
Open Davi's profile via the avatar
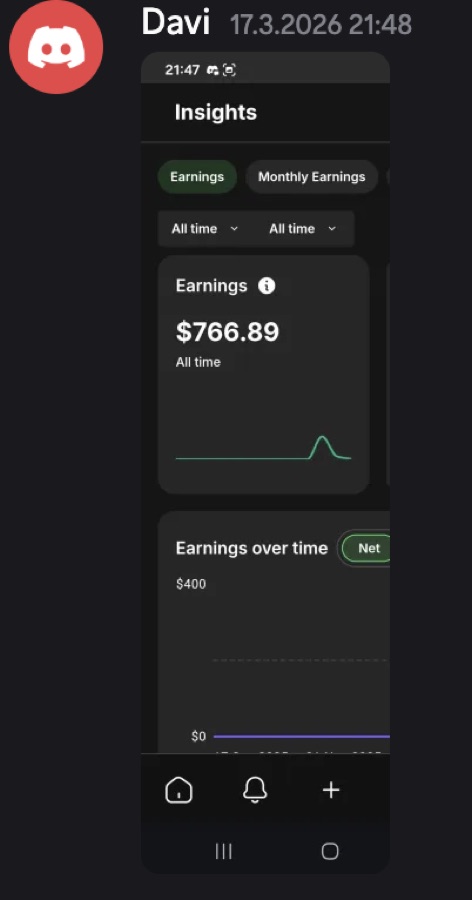point(56,47)
